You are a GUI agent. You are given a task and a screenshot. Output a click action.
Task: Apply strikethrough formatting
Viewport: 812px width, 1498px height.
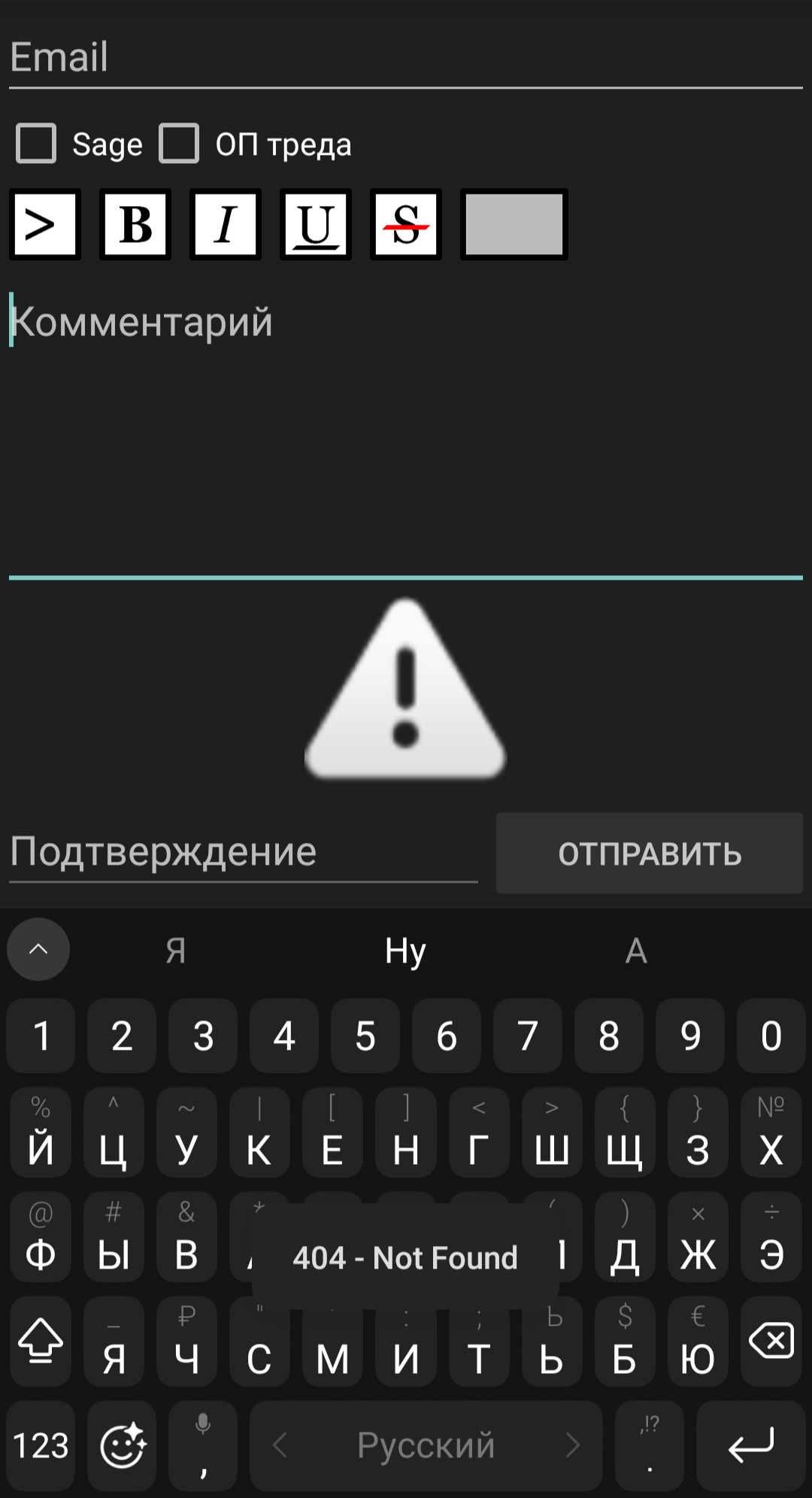pos(406,224)
